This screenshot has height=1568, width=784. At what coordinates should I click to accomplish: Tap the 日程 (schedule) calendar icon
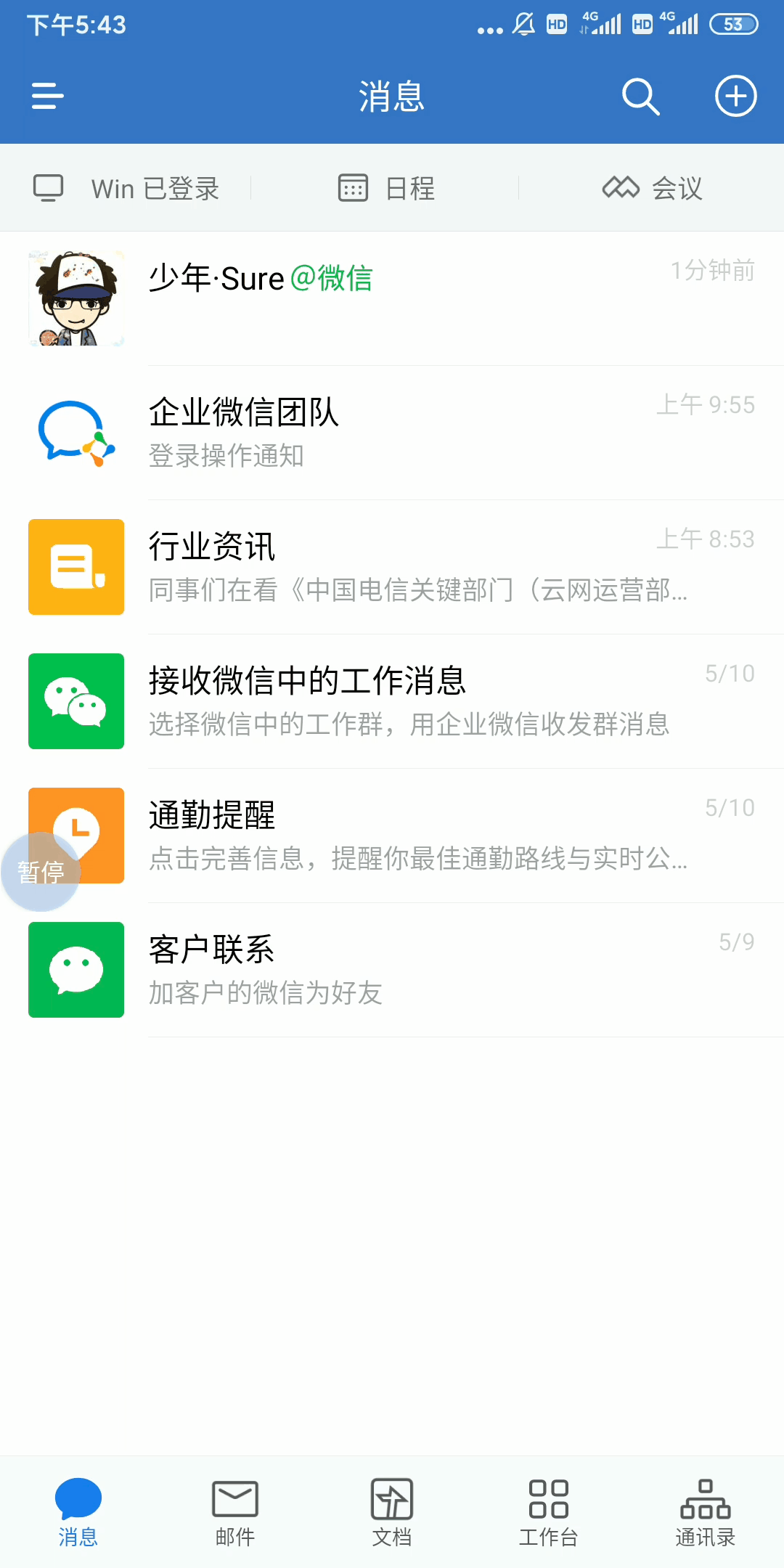[x=353, y=187]
